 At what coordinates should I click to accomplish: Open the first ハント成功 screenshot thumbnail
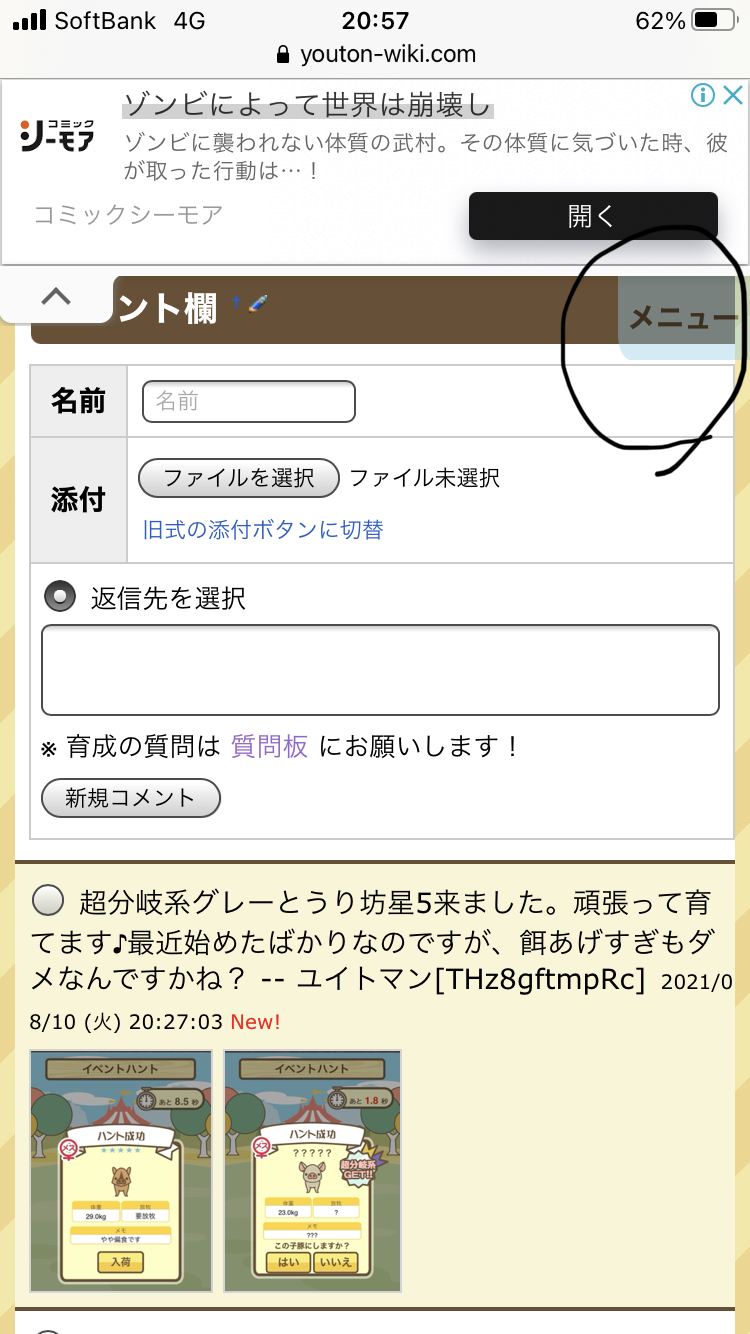(121, 1171)
